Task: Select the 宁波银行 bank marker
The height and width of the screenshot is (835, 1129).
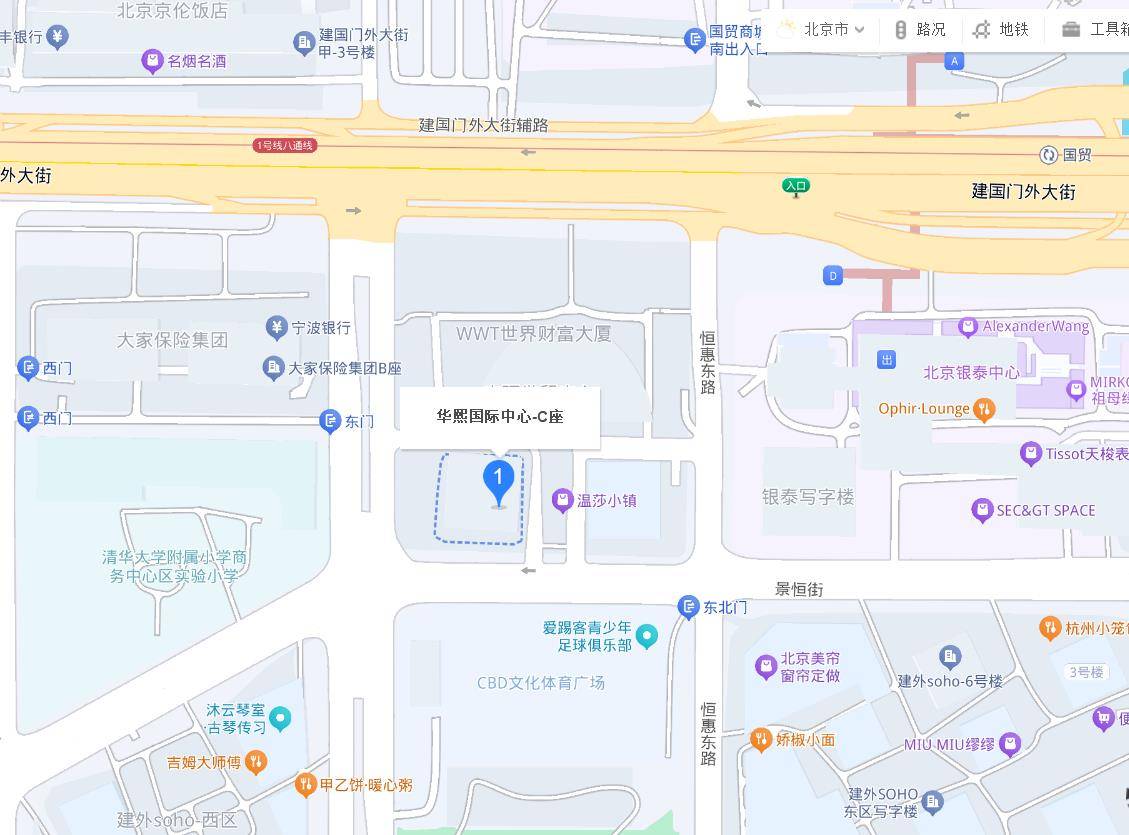Action: click(277, 327)
